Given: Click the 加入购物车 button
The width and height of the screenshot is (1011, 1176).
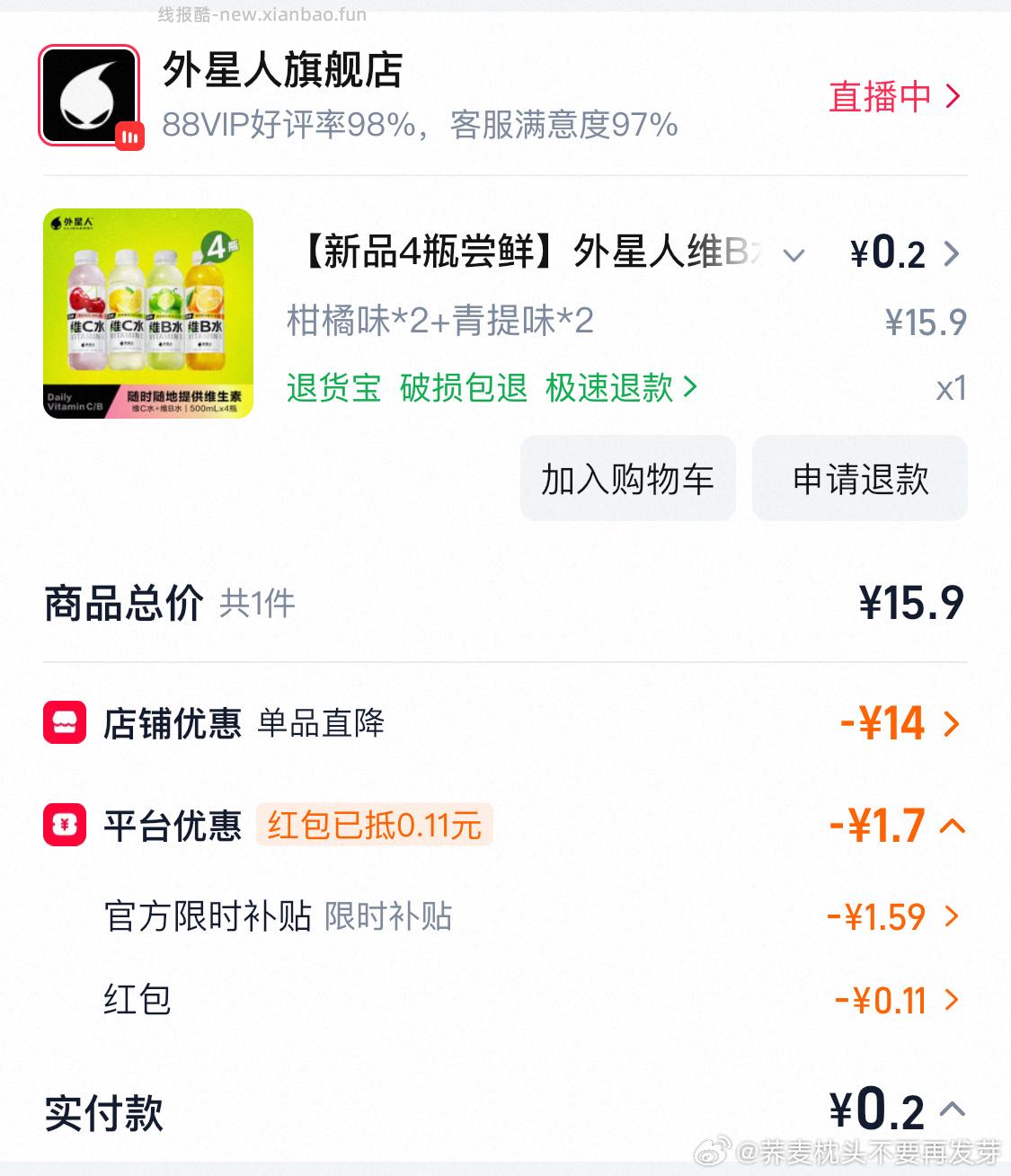Looking at the screenshot, I should pyautogui.click(x=626, y=479).
